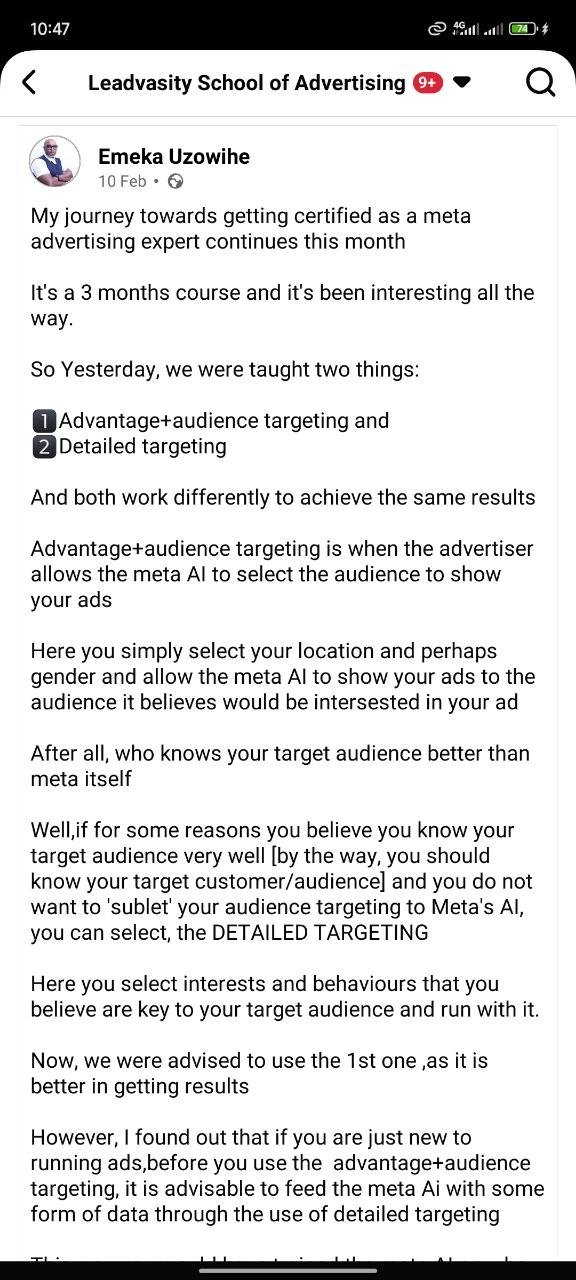Image resolution: width=576 pixels, height=1280 pixels.
Task: Go back using the top arrow
Action: tap(29, 83)
